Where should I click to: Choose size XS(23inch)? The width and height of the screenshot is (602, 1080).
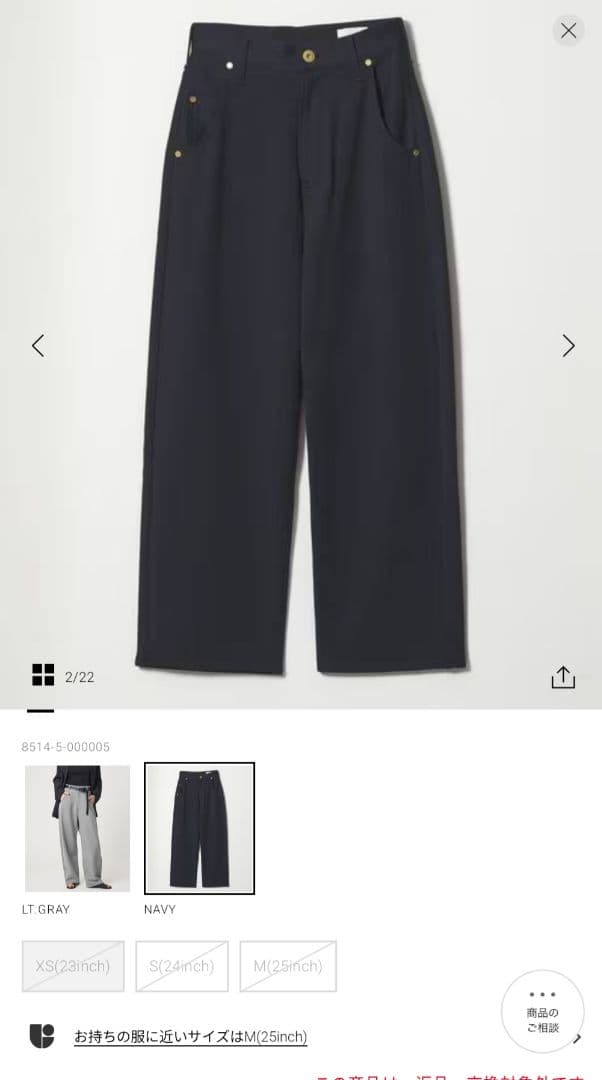[x=73, y=966]
